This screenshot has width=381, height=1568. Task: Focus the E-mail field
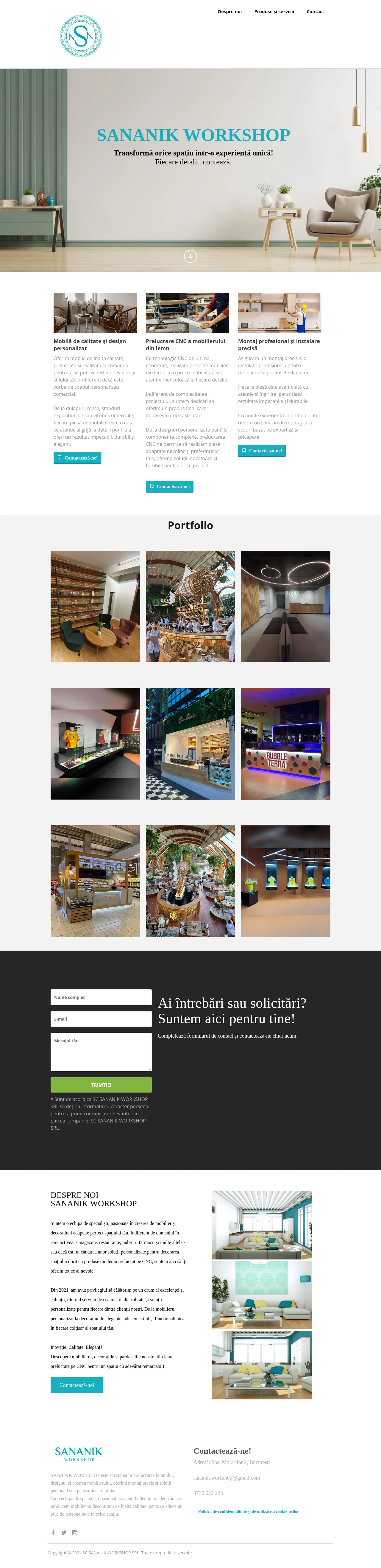(101, 1019)
